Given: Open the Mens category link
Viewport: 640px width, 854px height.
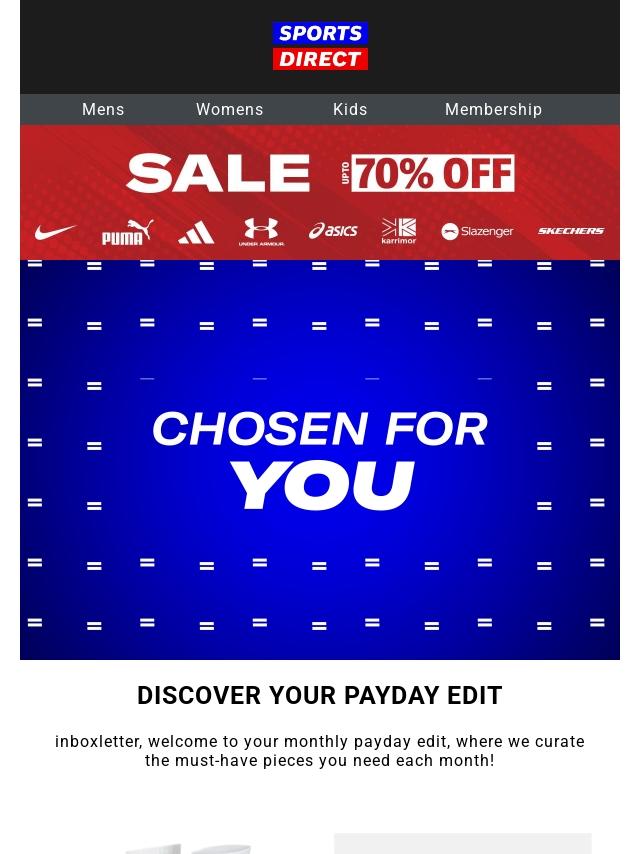Looking at the screenshot, I should tap(103, 110).
